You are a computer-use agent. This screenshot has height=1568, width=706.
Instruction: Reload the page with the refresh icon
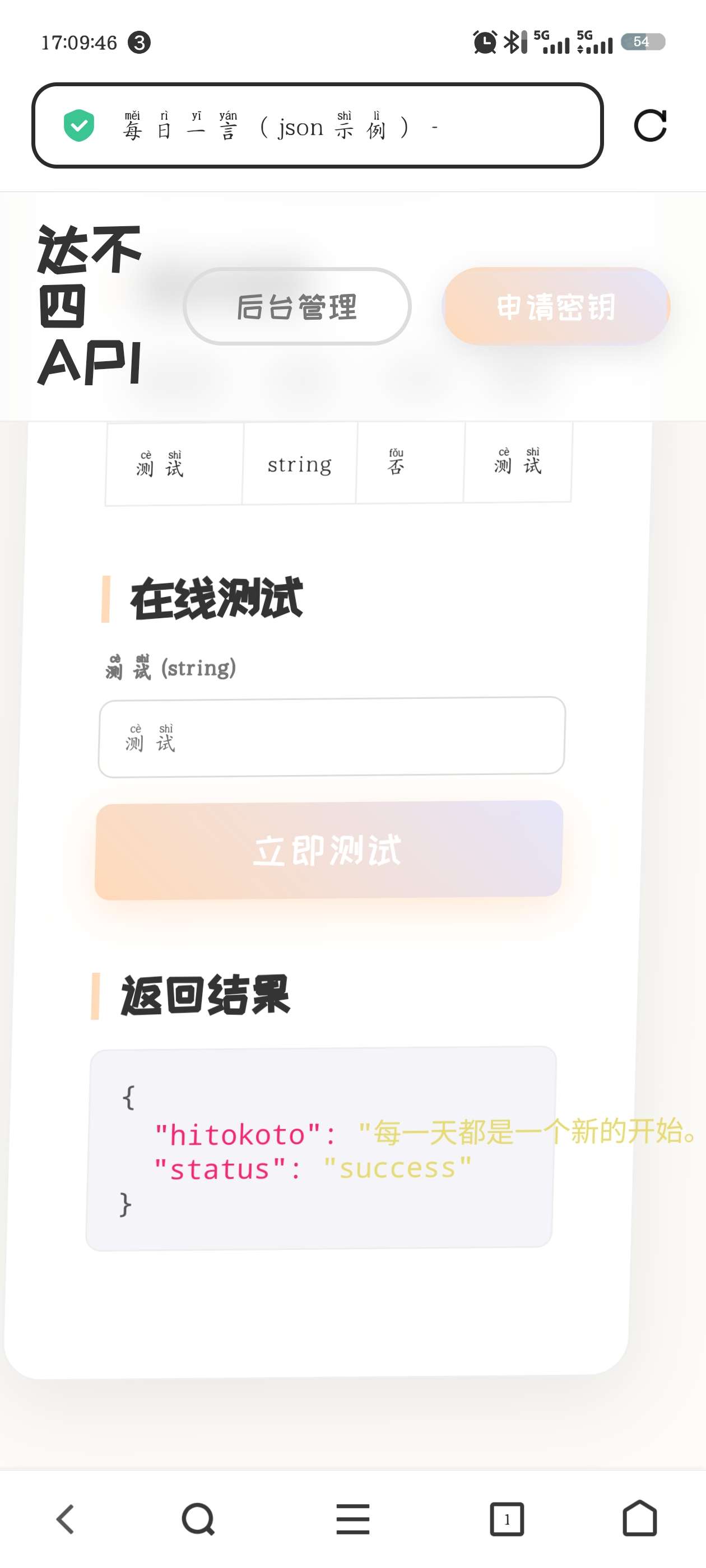(650, 125)
